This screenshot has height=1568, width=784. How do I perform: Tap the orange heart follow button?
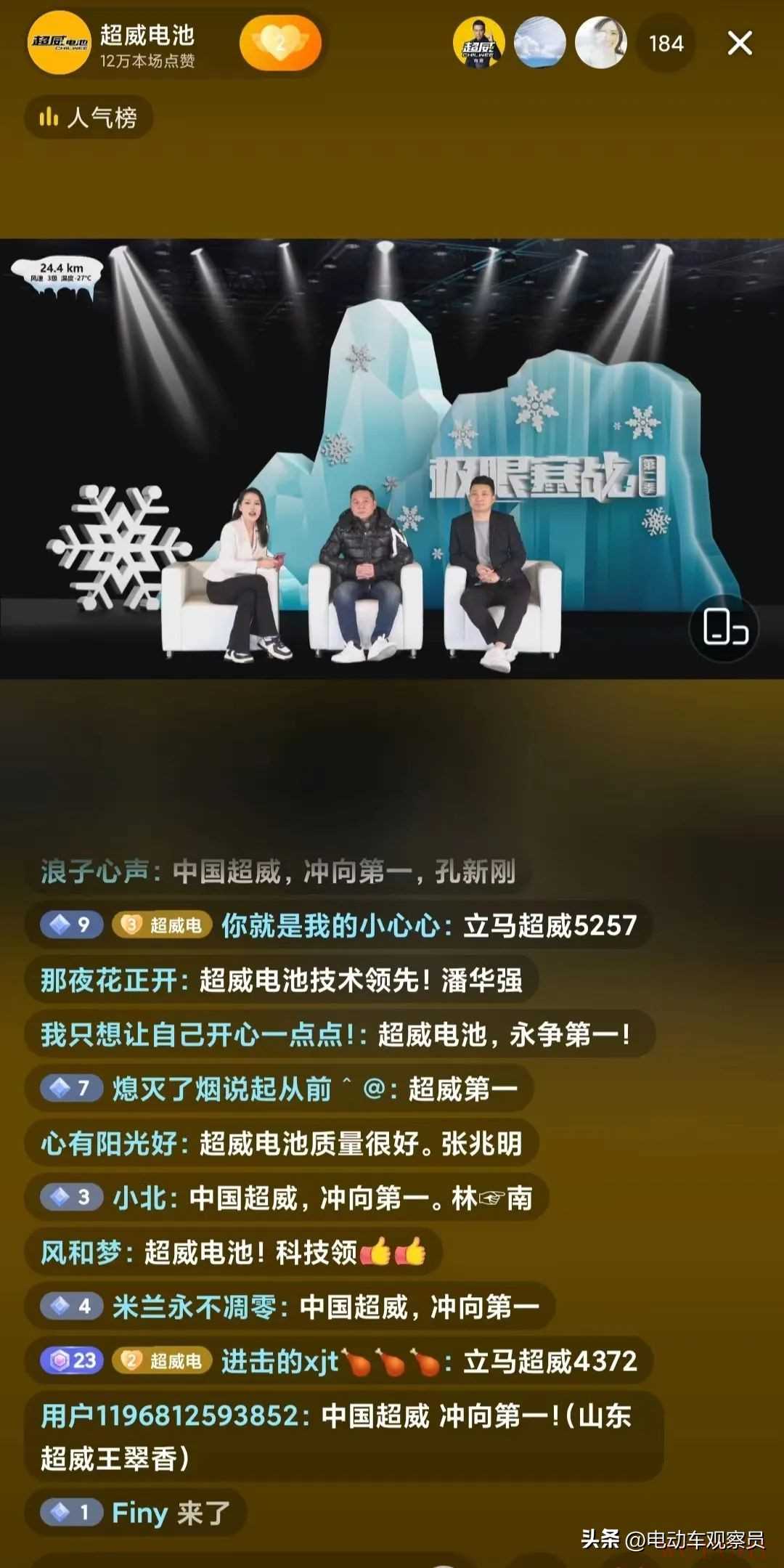(x=280, y=44)
